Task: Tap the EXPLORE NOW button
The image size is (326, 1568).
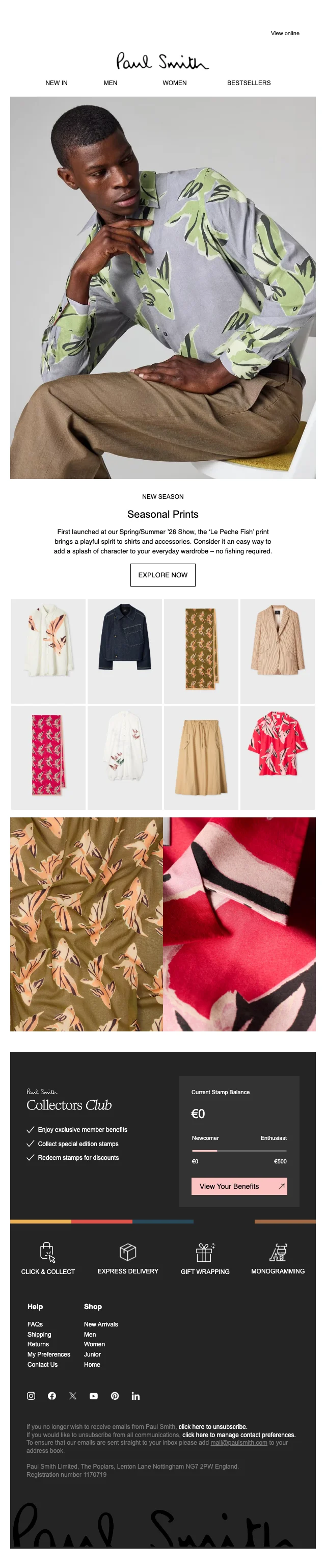Action: [163, 575]
